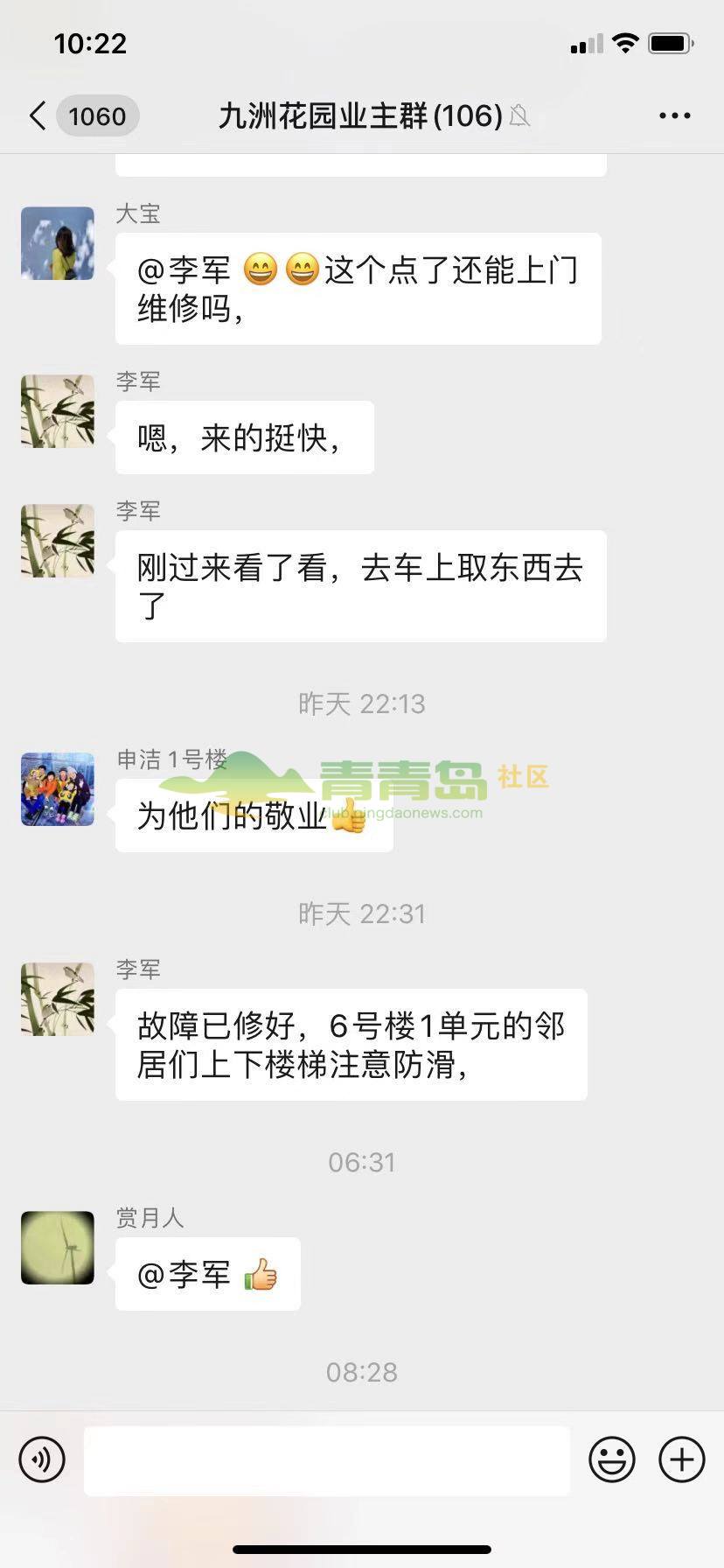Open 申洁 1号楼's profile avatar

pos(58,789)
